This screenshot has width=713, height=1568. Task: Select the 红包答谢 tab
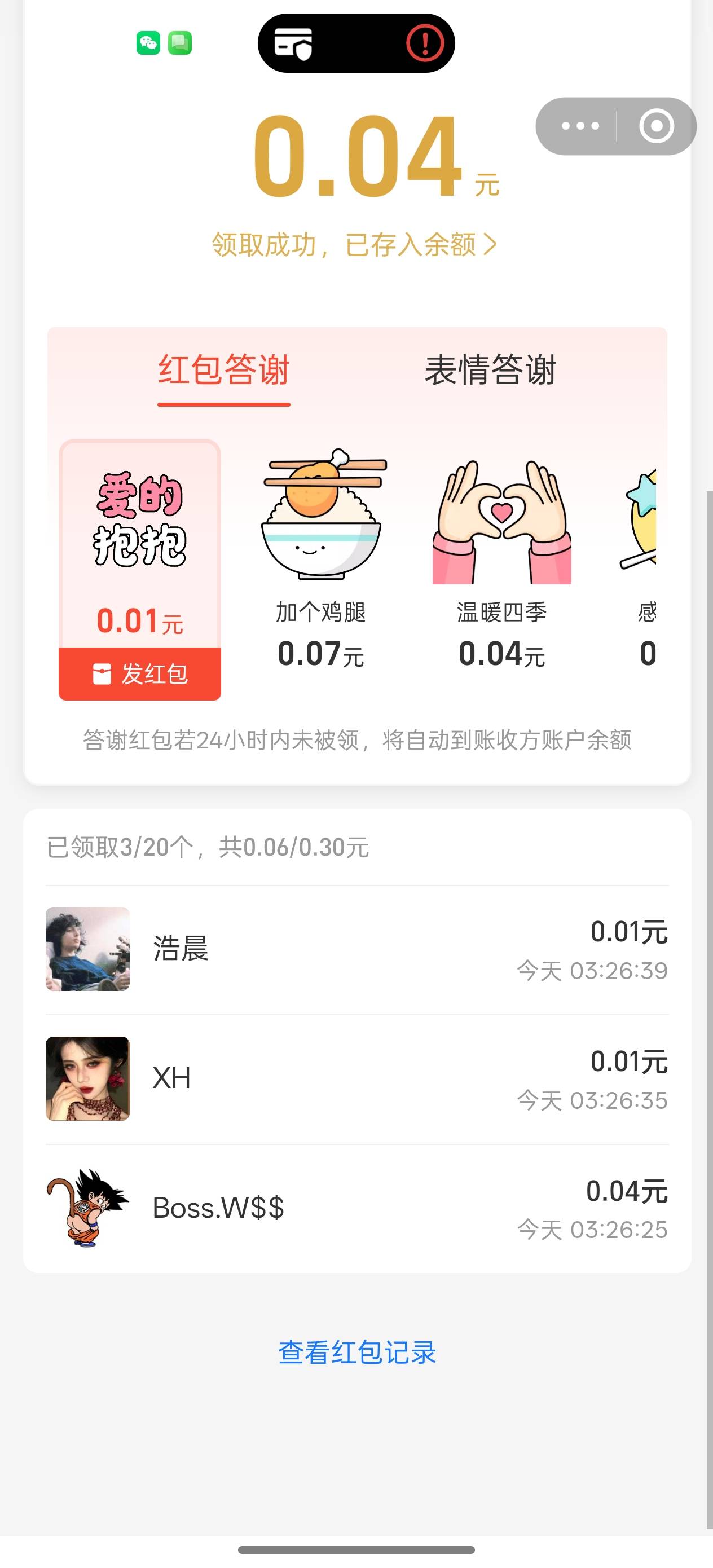click(223, 370)
